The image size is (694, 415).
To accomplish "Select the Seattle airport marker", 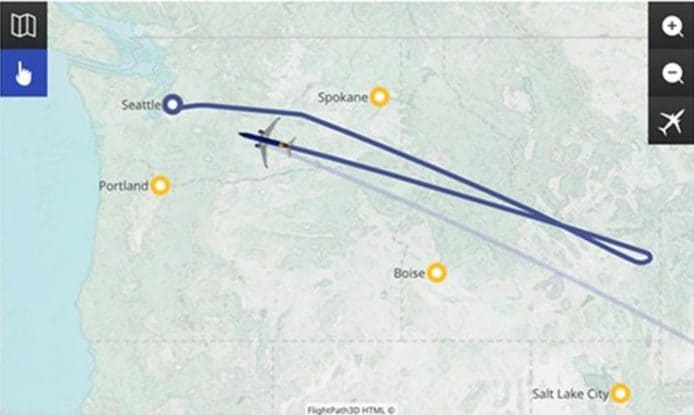I will point(172,104).
